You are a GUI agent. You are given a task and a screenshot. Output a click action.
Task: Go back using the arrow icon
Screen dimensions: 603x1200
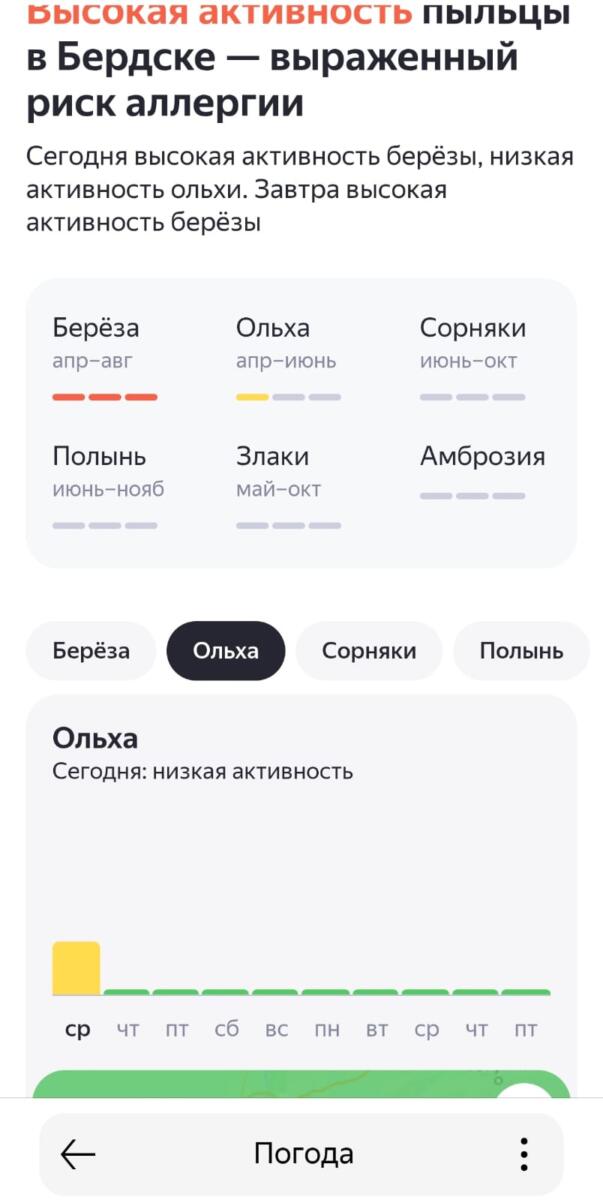click(78, 1154)
